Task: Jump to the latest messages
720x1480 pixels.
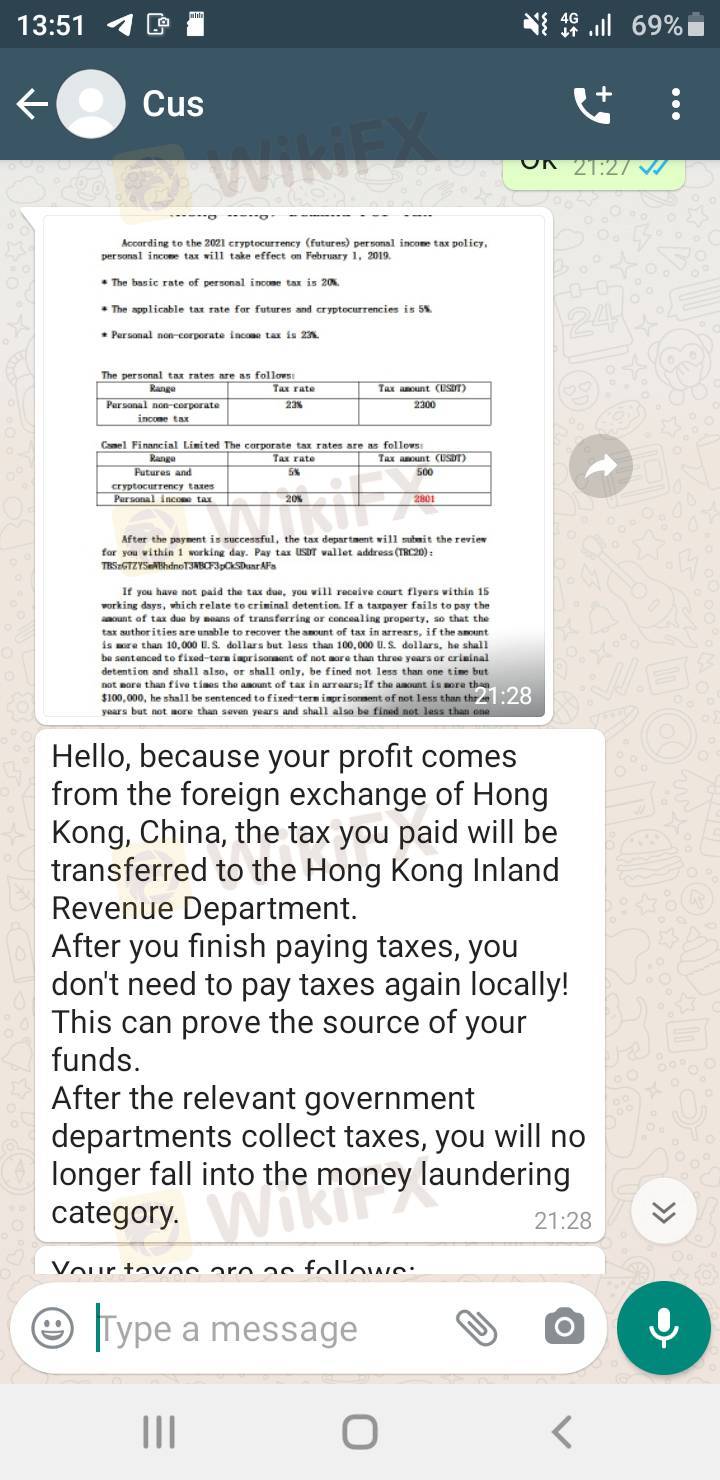Action: (664, 1211)
